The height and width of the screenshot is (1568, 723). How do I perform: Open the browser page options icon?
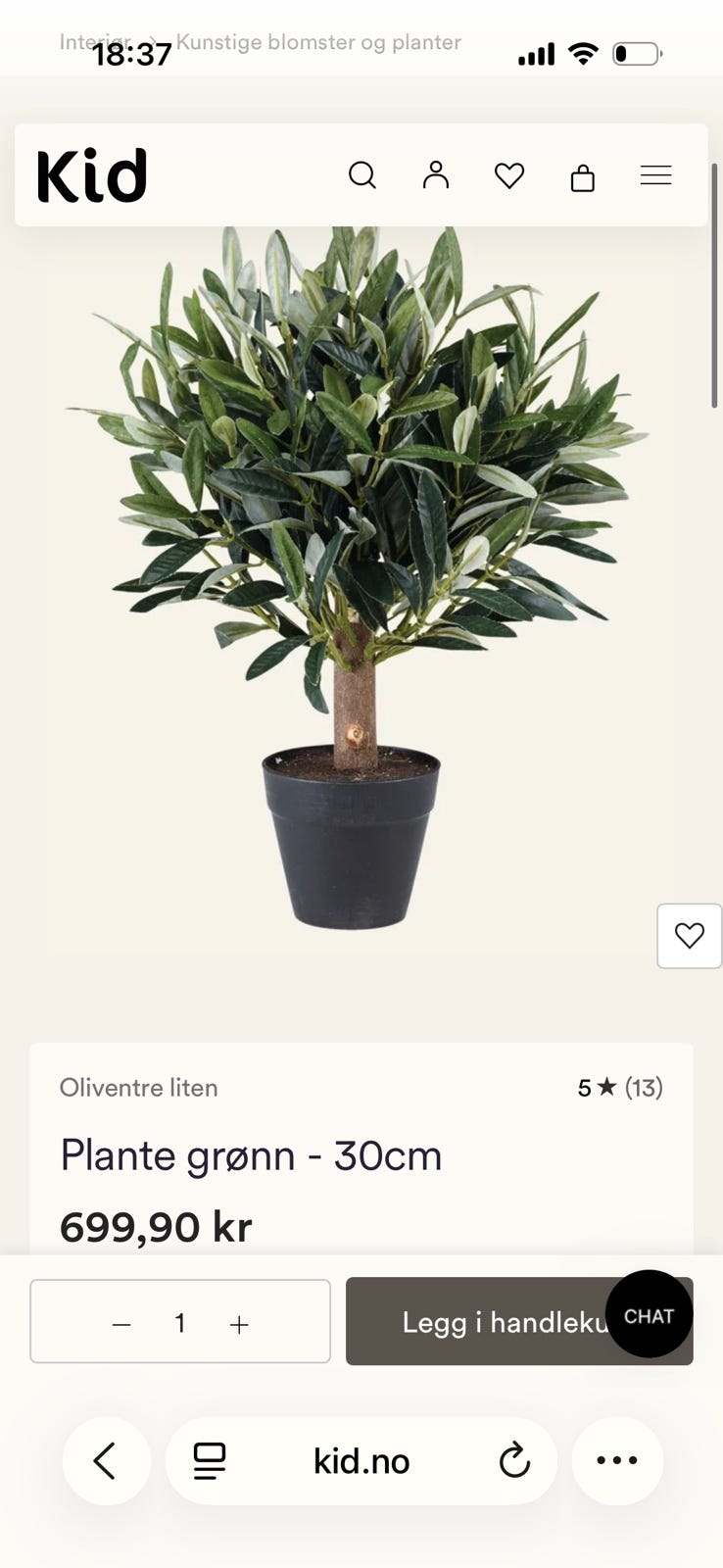click(209, 1461)
